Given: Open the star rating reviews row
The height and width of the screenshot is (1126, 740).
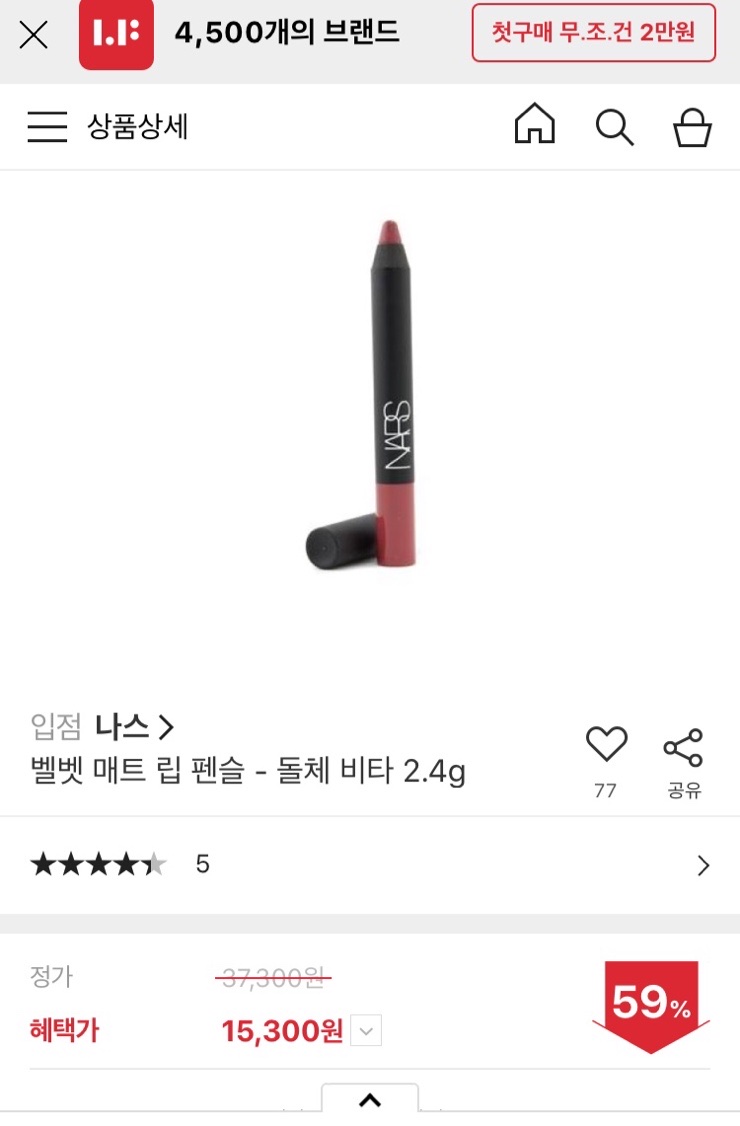Looking at the screenshot, I should (370, 865).
